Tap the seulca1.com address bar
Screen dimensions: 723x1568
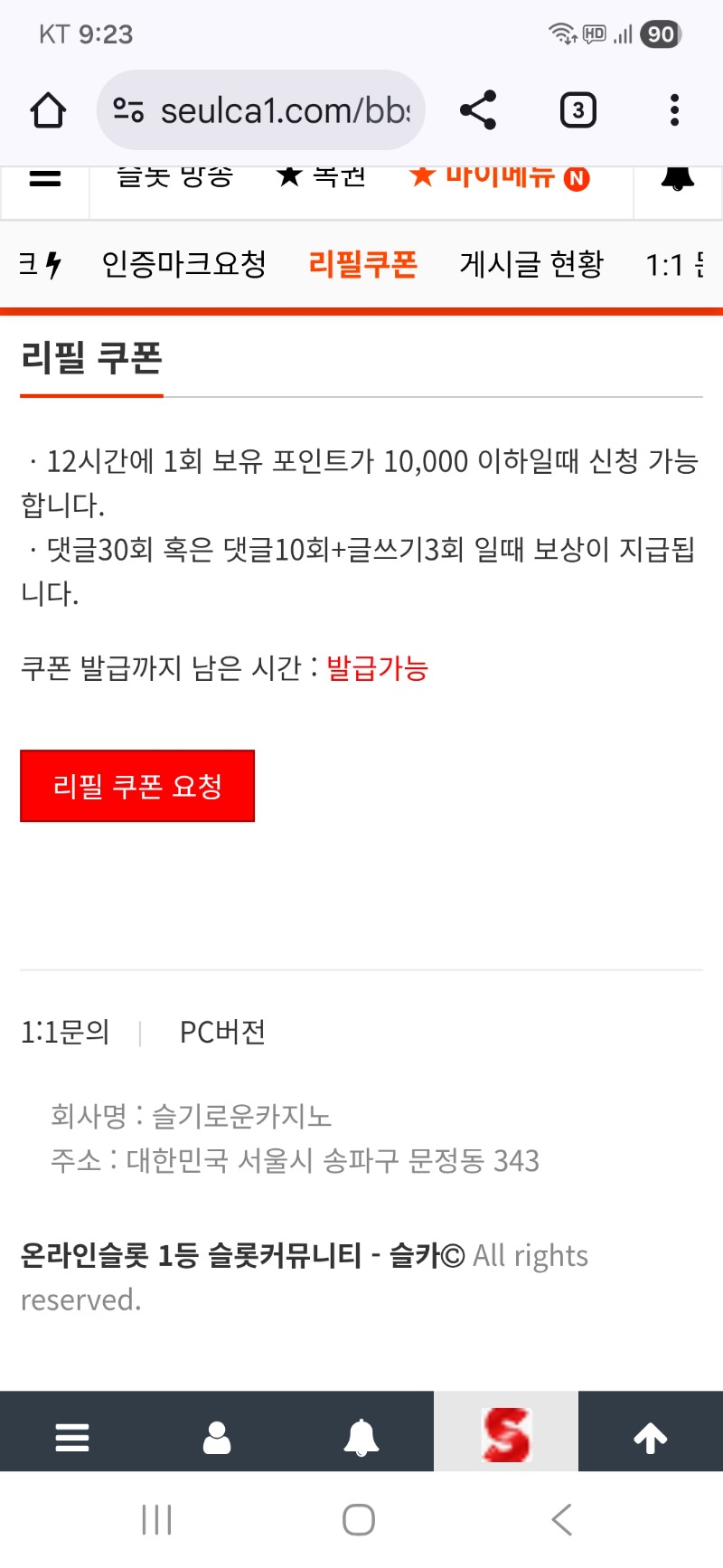coord(271,110)
